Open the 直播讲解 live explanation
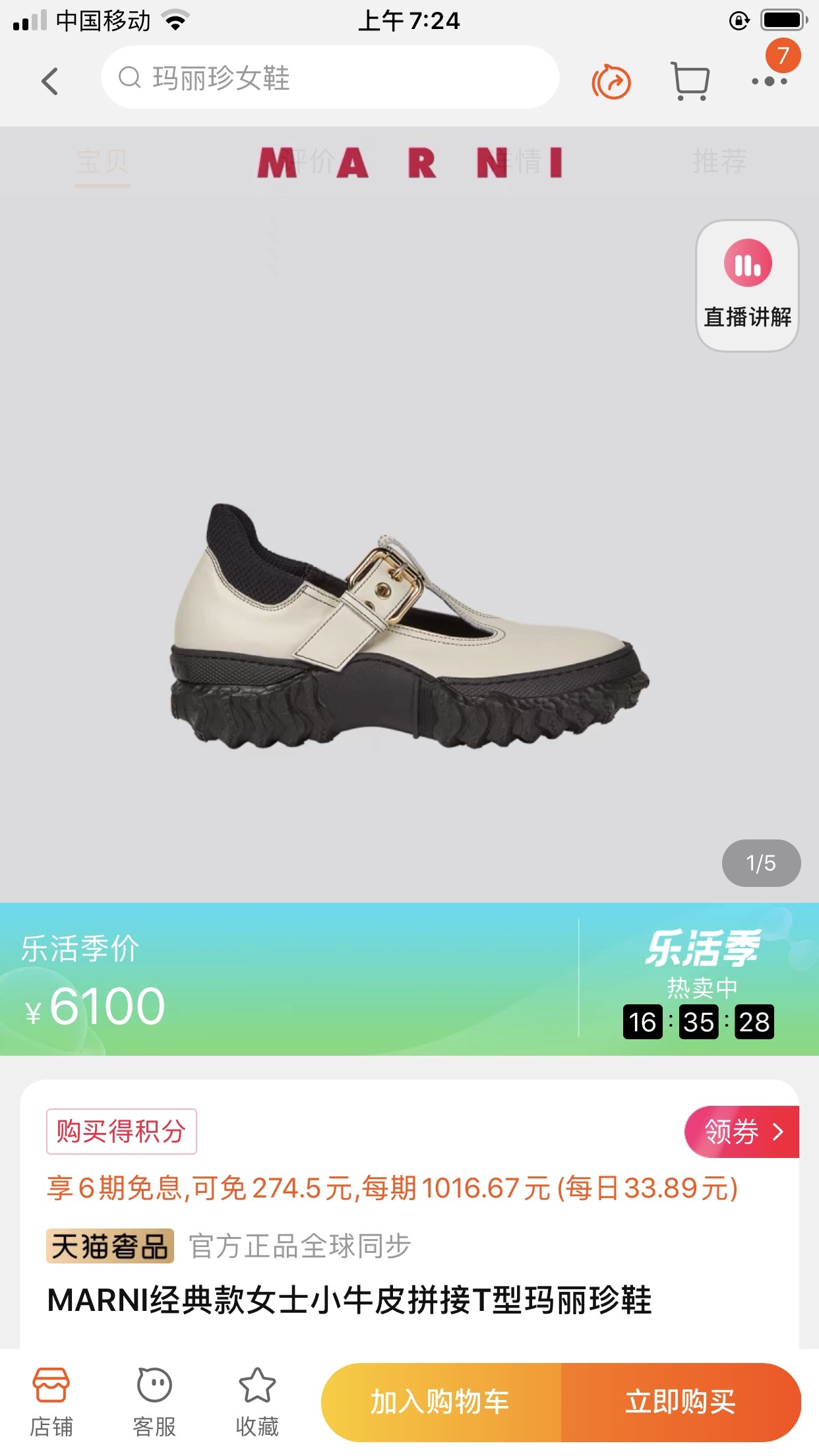 click(747, 286)
